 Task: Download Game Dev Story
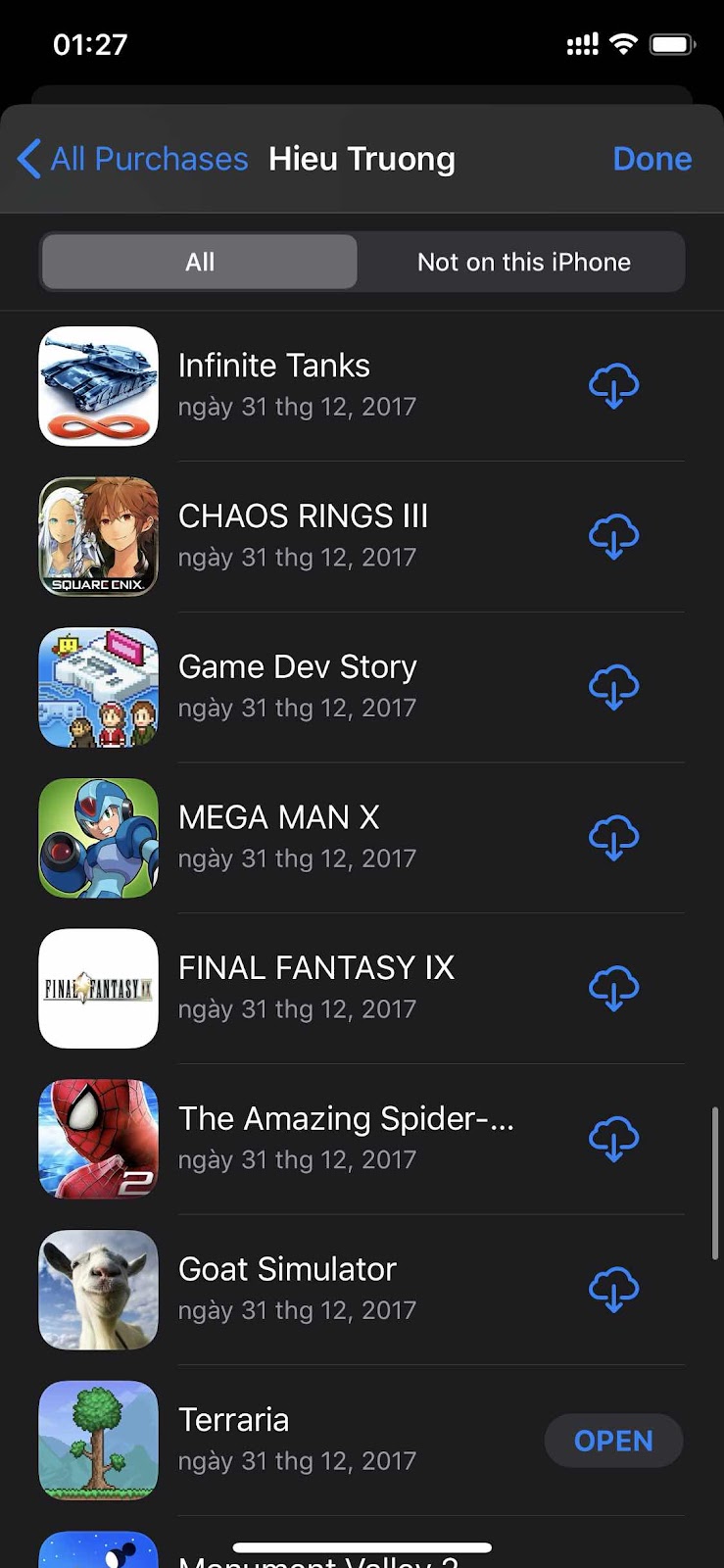click(613, 687)
